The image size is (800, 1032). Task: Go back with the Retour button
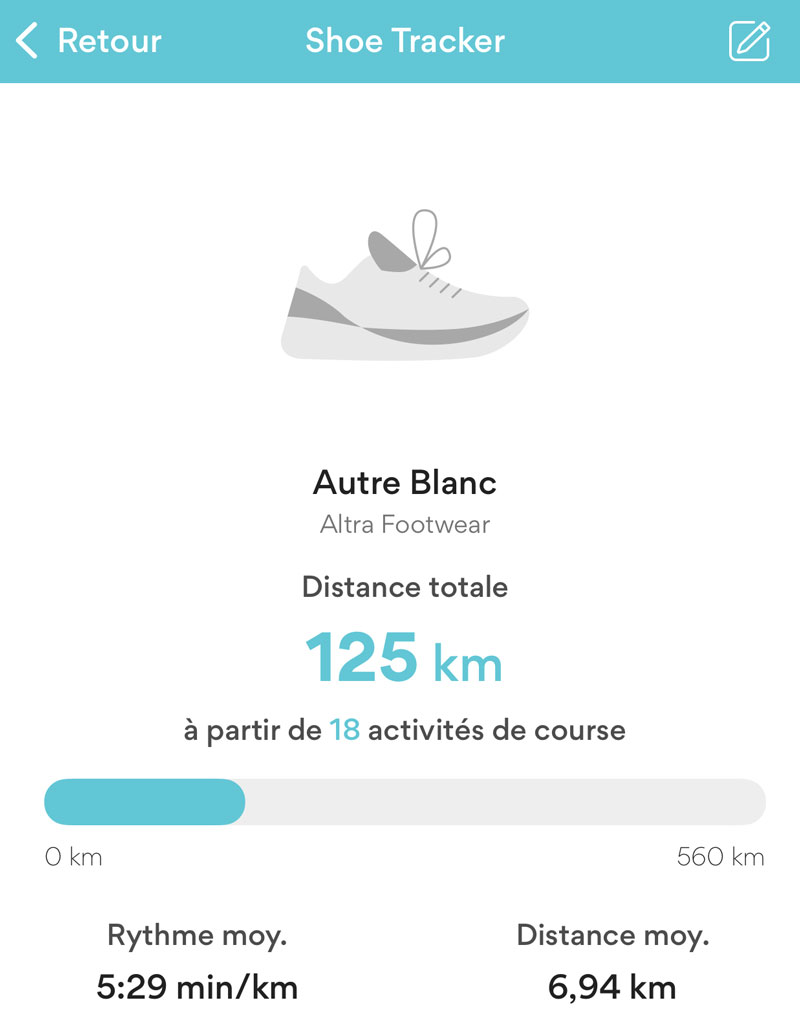coord(88,41)
